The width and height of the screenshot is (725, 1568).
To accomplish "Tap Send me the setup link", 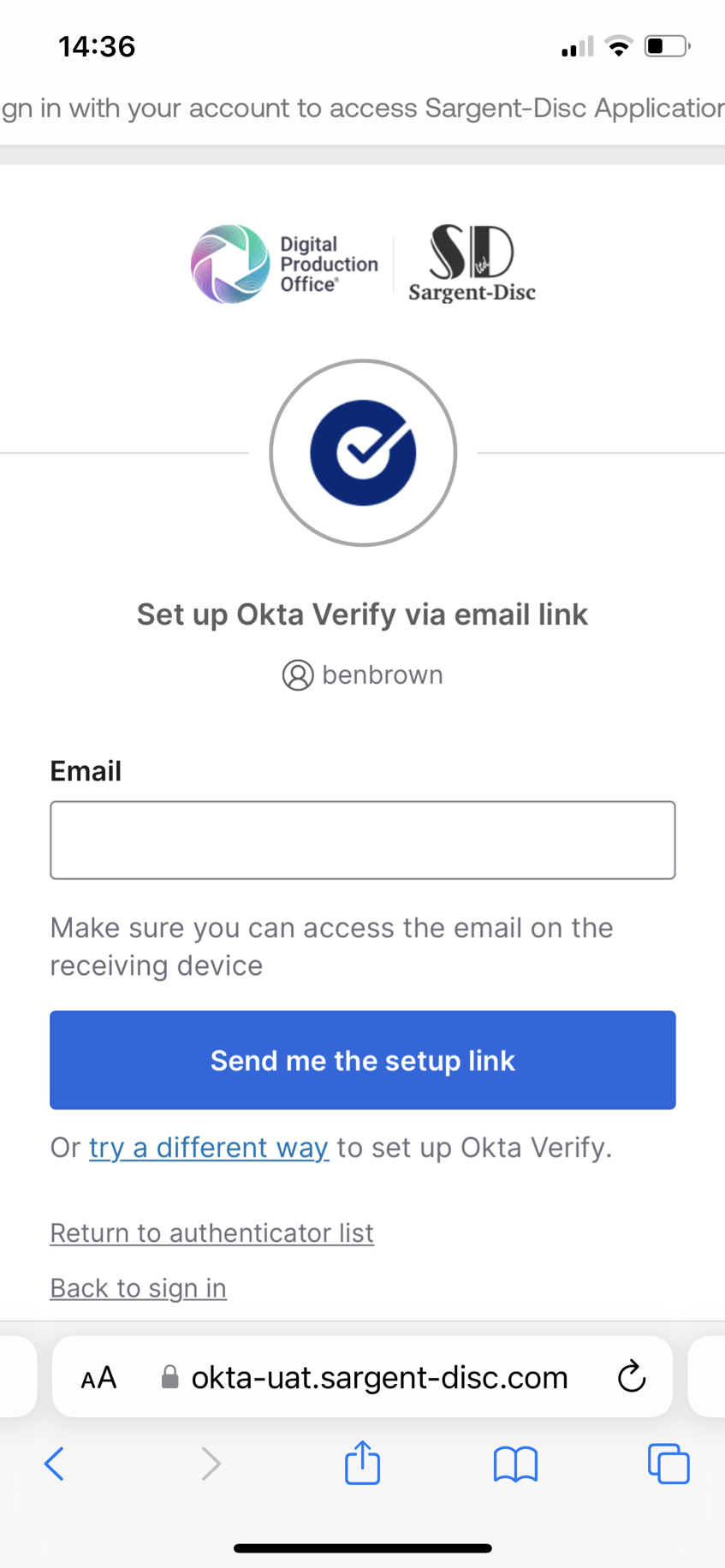I will (x=362, y=1060).
